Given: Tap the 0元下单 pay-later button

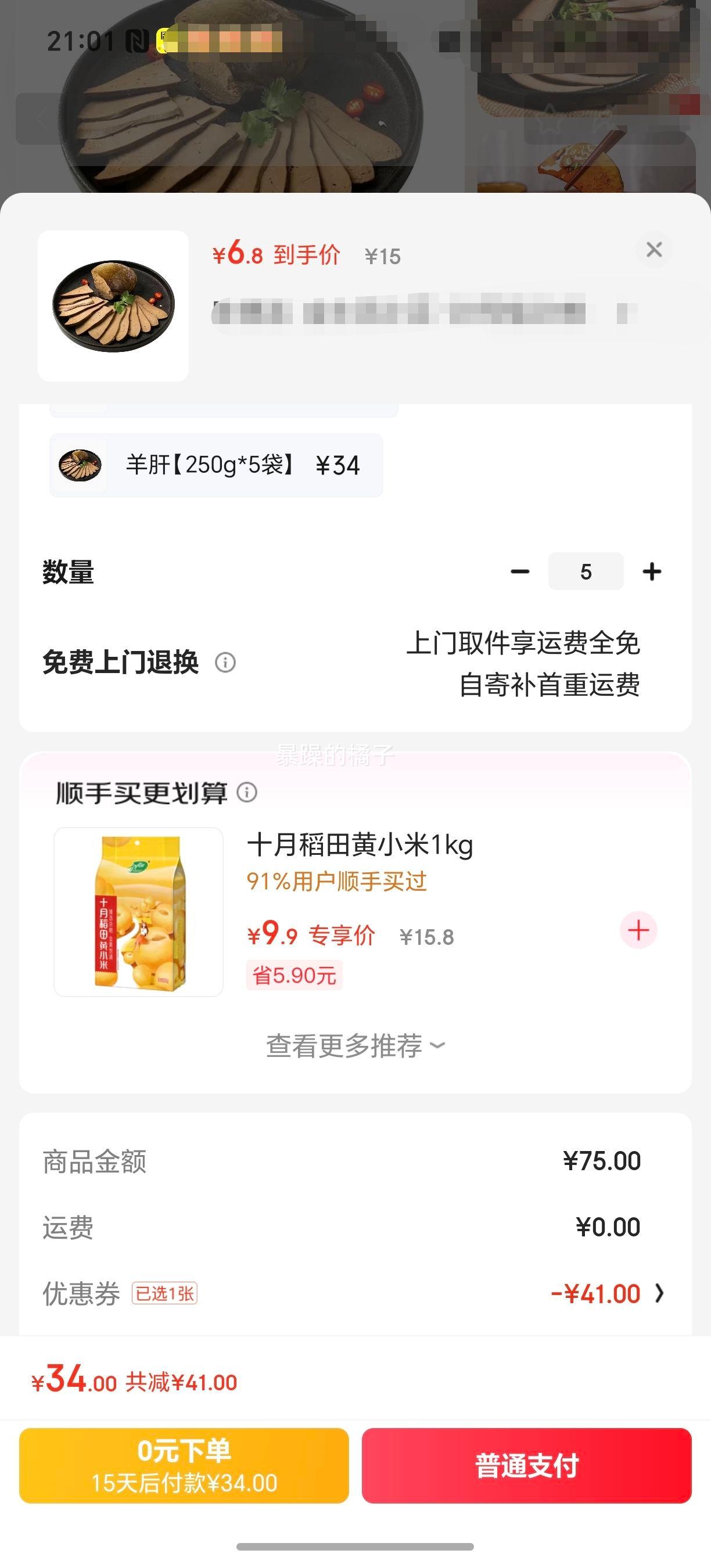Looking at the screenshot, I should click(183, 1469).
